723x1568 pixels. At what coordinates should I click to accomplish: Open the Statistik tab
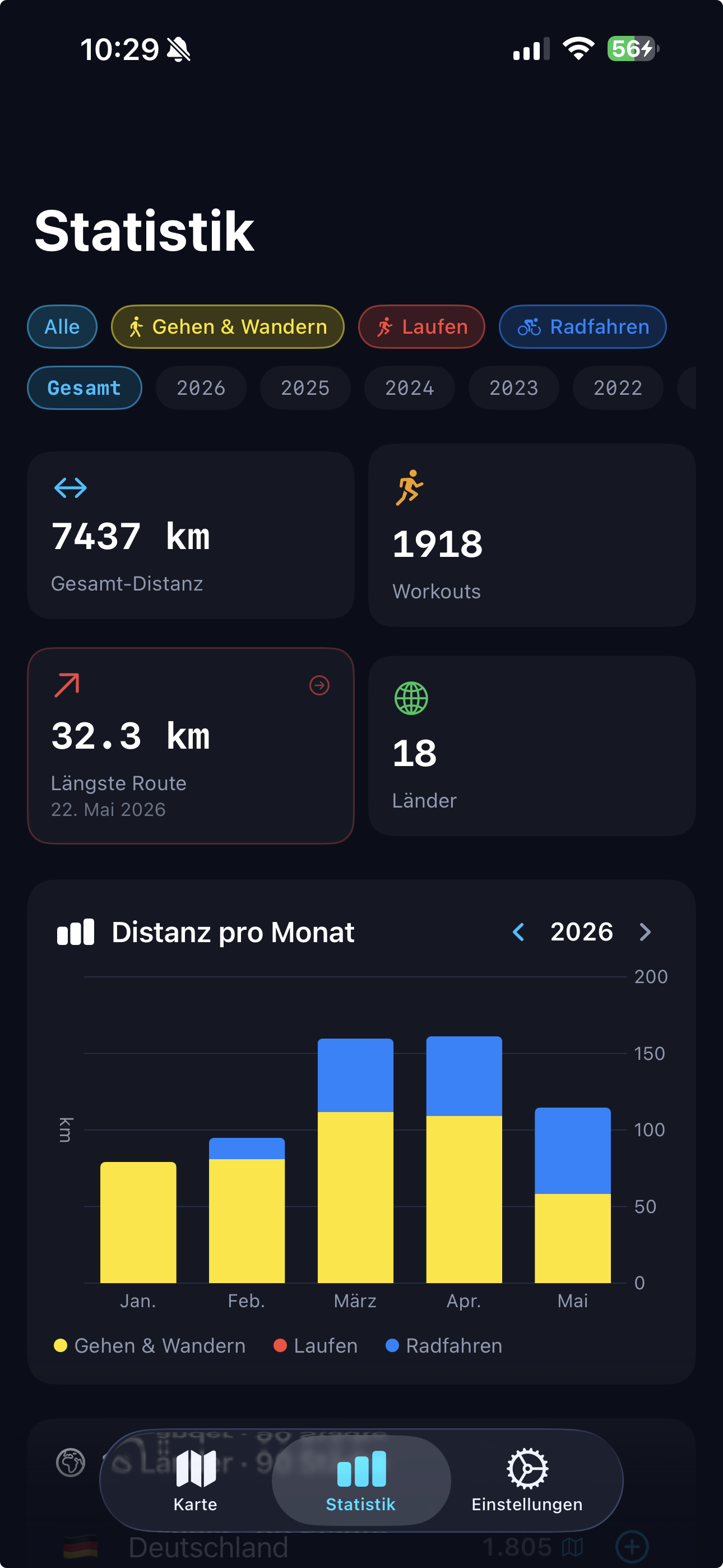coord(361,1481)
